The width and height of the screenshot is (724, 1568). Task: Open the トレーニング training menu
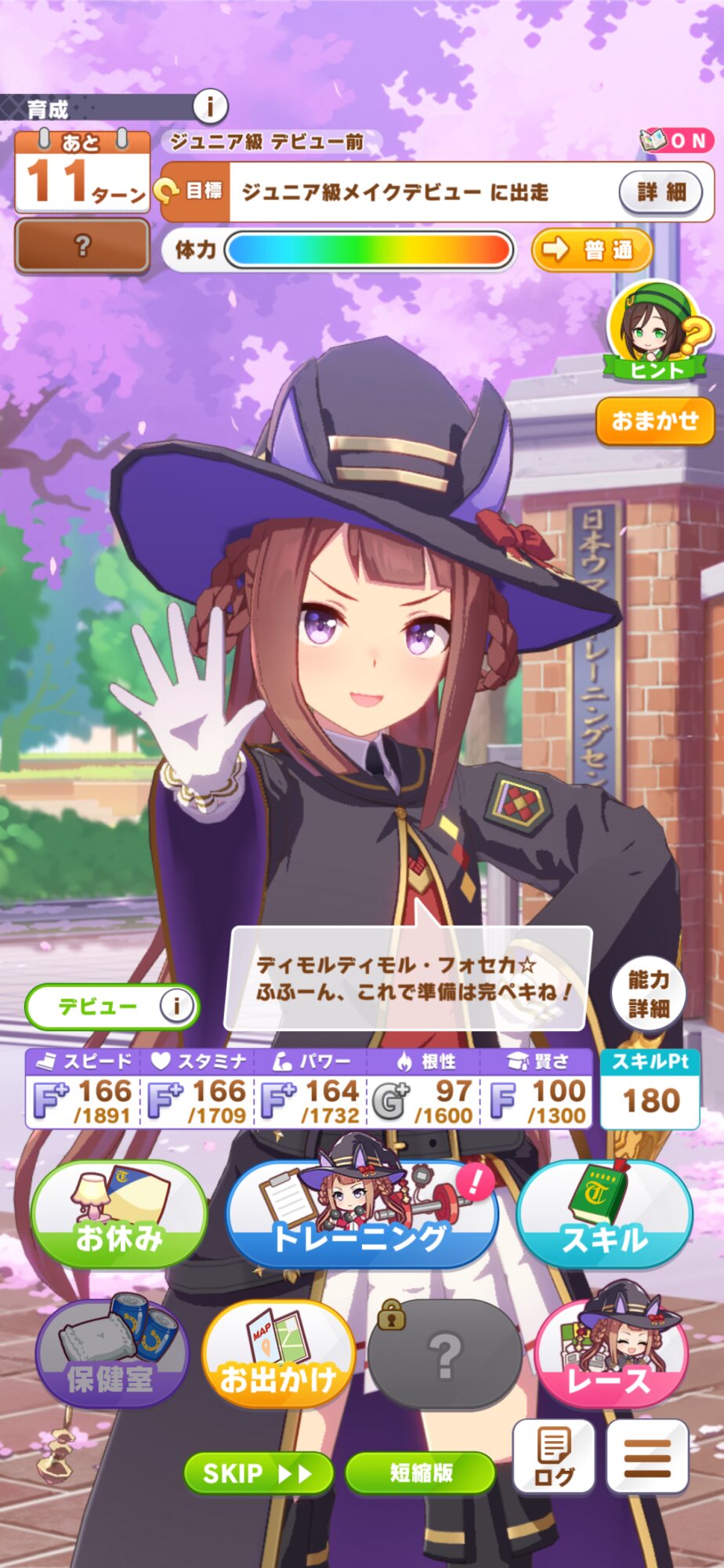361,1214
